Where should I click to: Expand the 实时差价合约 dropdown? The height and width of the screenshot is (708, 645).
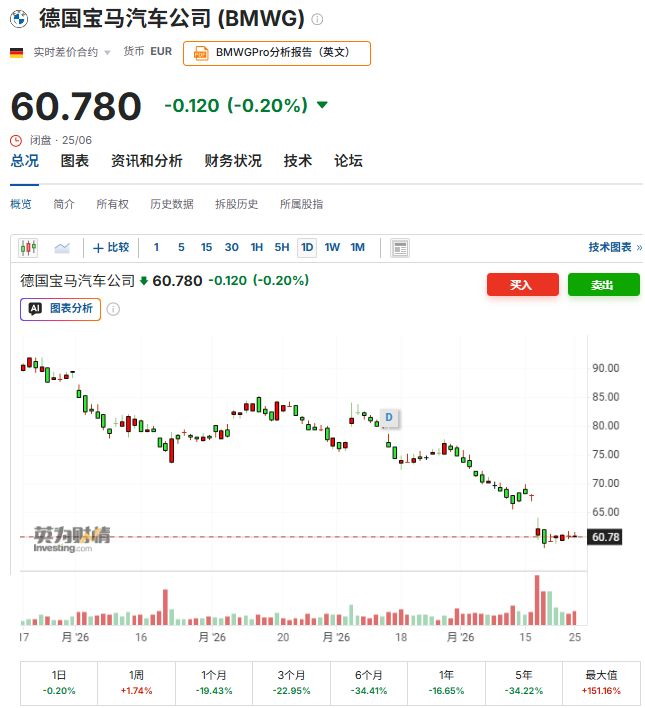(x=72, y=52)
